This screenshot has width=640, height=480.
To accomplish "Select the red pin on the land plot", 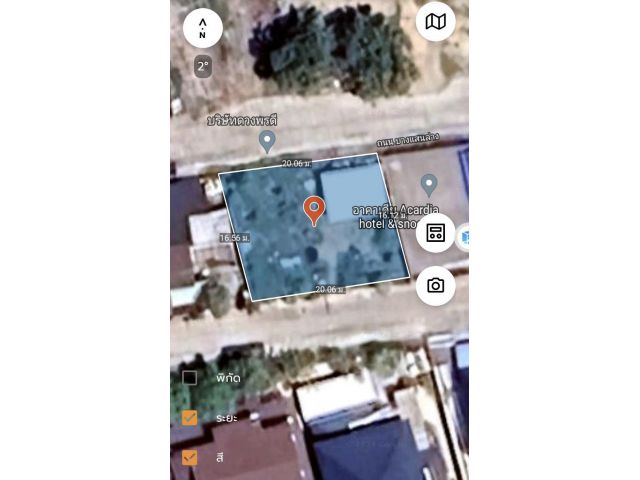I will pyautogui.click(x=314, y=210).
